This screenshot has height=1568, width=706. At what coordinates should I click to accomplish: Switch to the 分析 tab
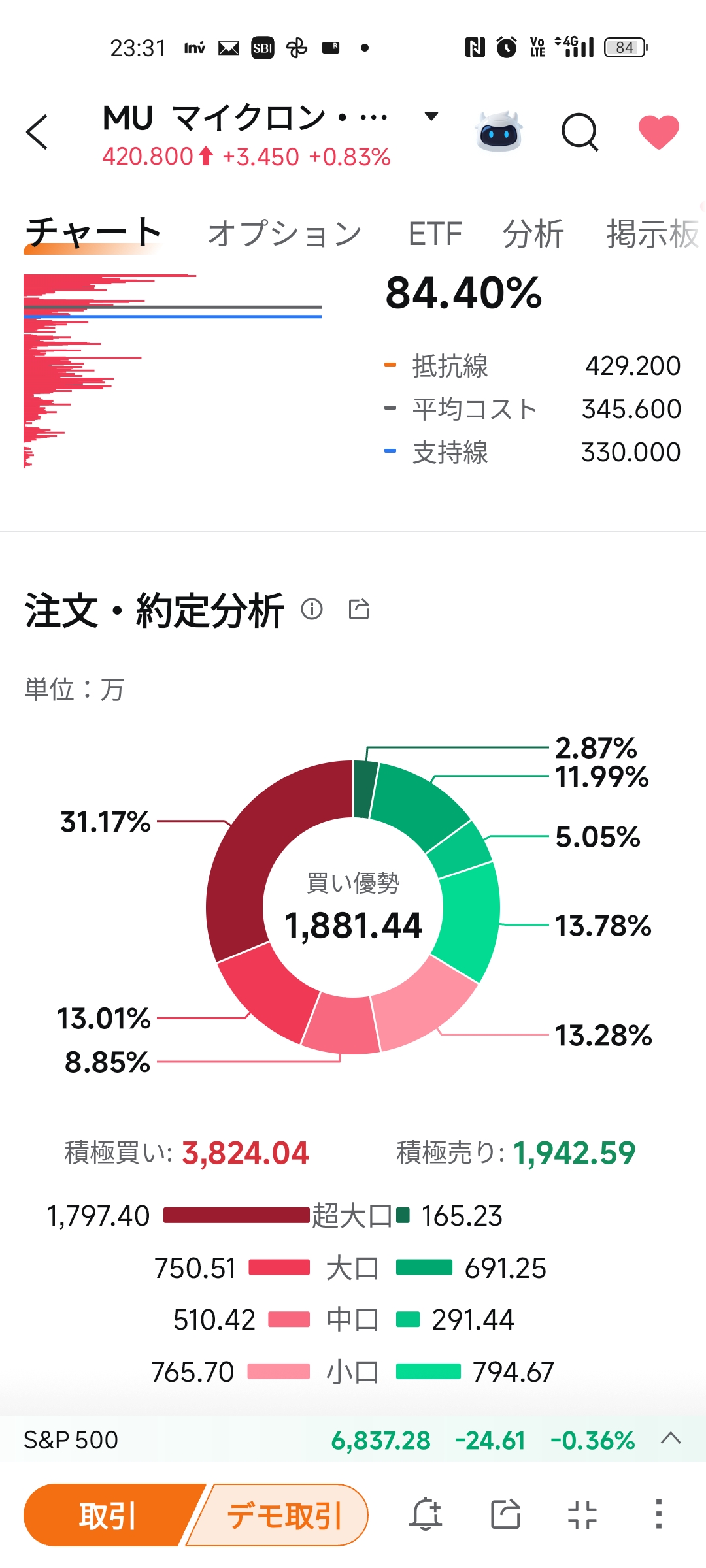click(x=533, y=233)
